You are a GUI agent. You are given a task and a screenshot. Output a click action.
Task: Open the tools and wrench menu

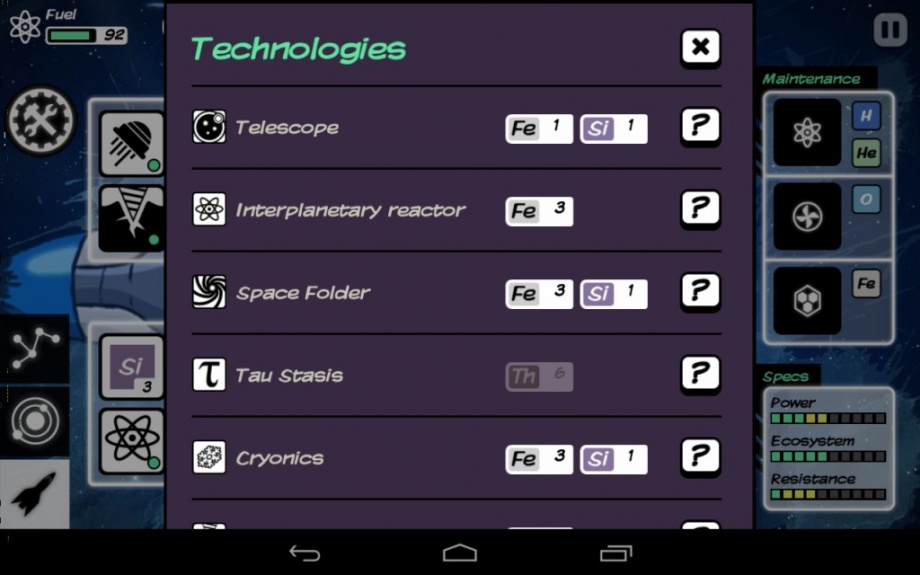tap(41, 121)
